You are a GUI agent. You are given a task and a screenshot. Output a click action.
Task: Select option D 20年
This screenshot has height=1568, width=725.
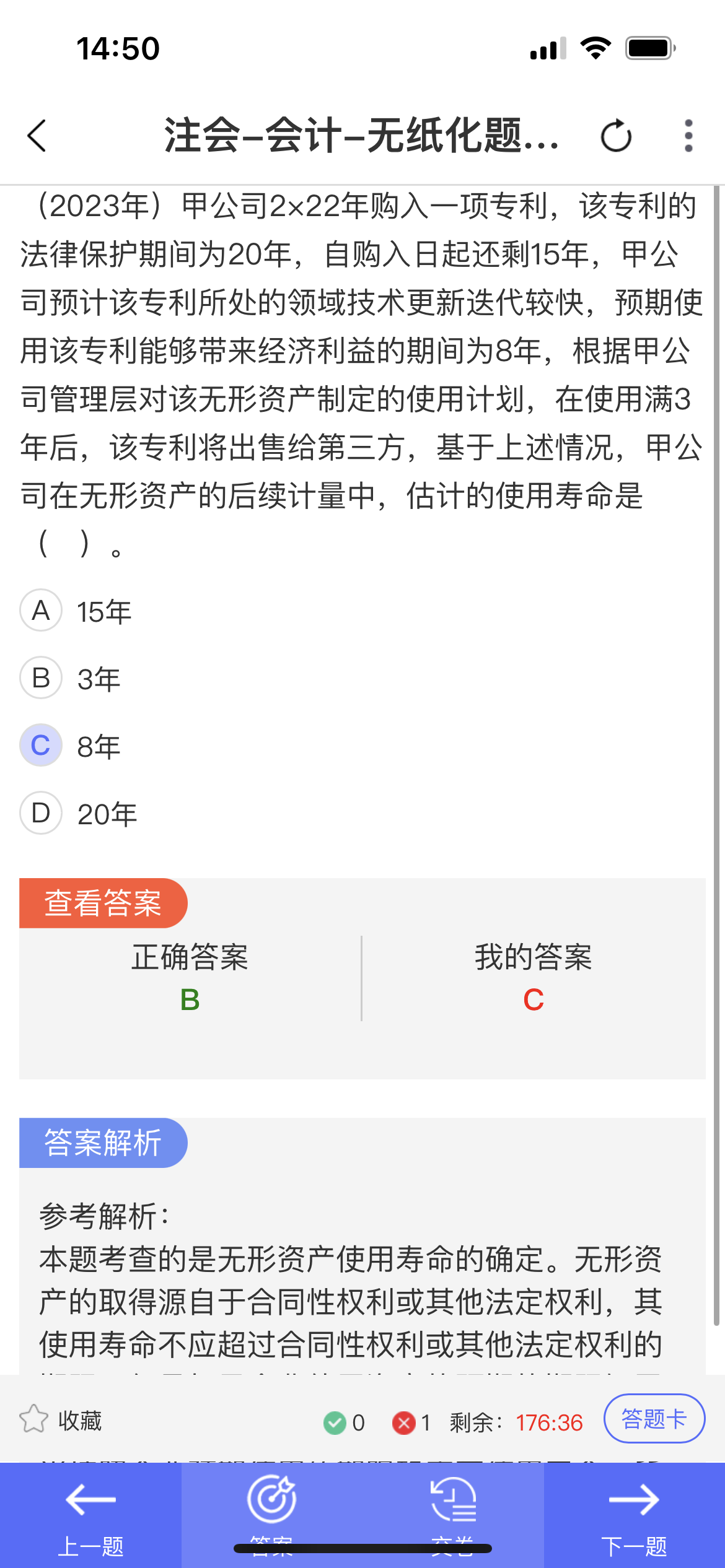[x=79, y=813]
